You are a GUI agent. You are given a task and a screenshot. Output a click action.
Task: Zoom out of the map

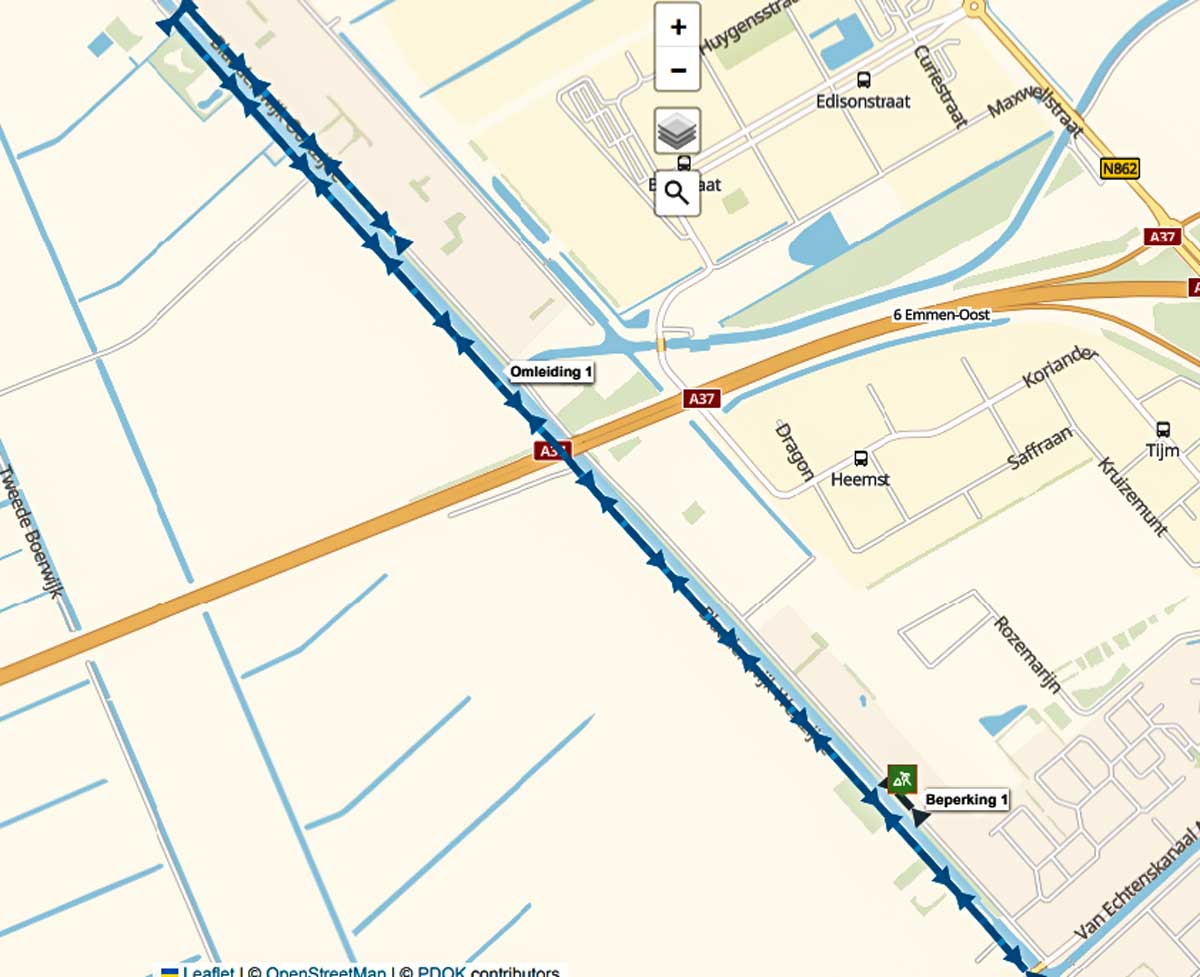(x=678, y=70)
